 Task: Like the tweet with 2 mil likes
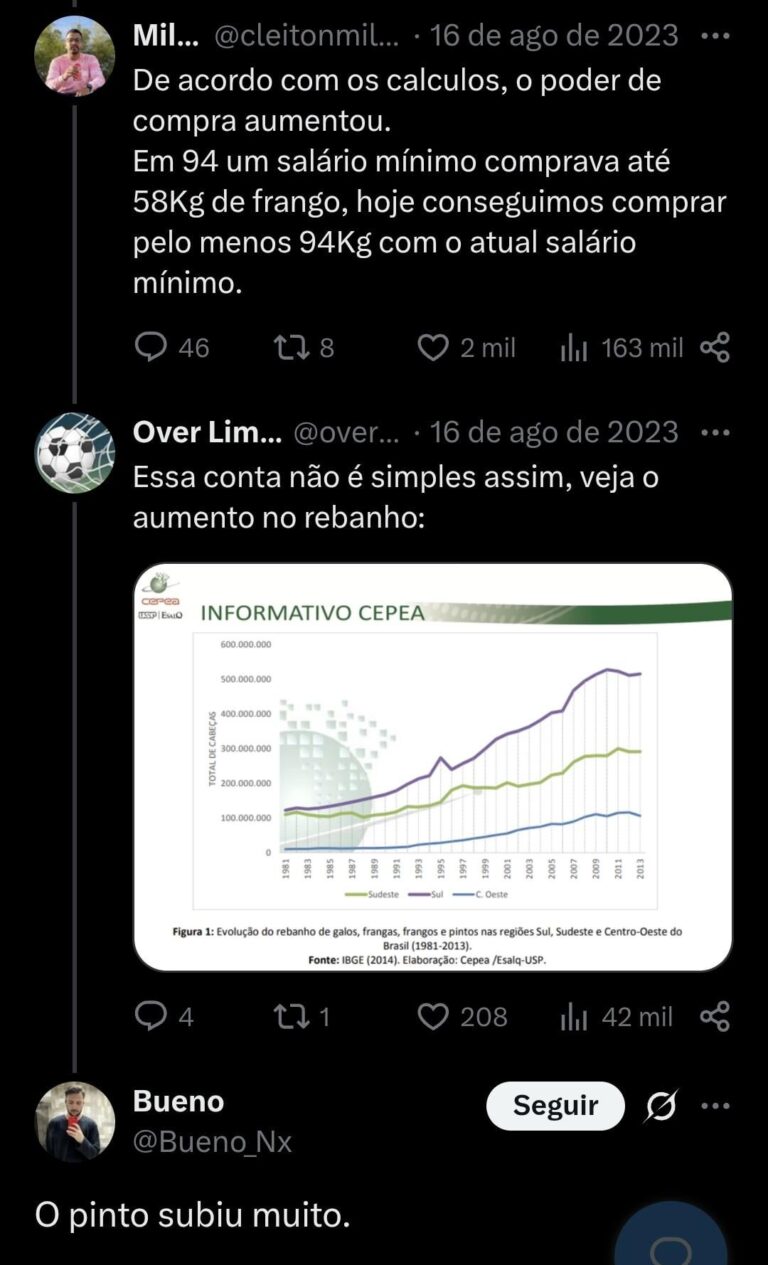432,347
